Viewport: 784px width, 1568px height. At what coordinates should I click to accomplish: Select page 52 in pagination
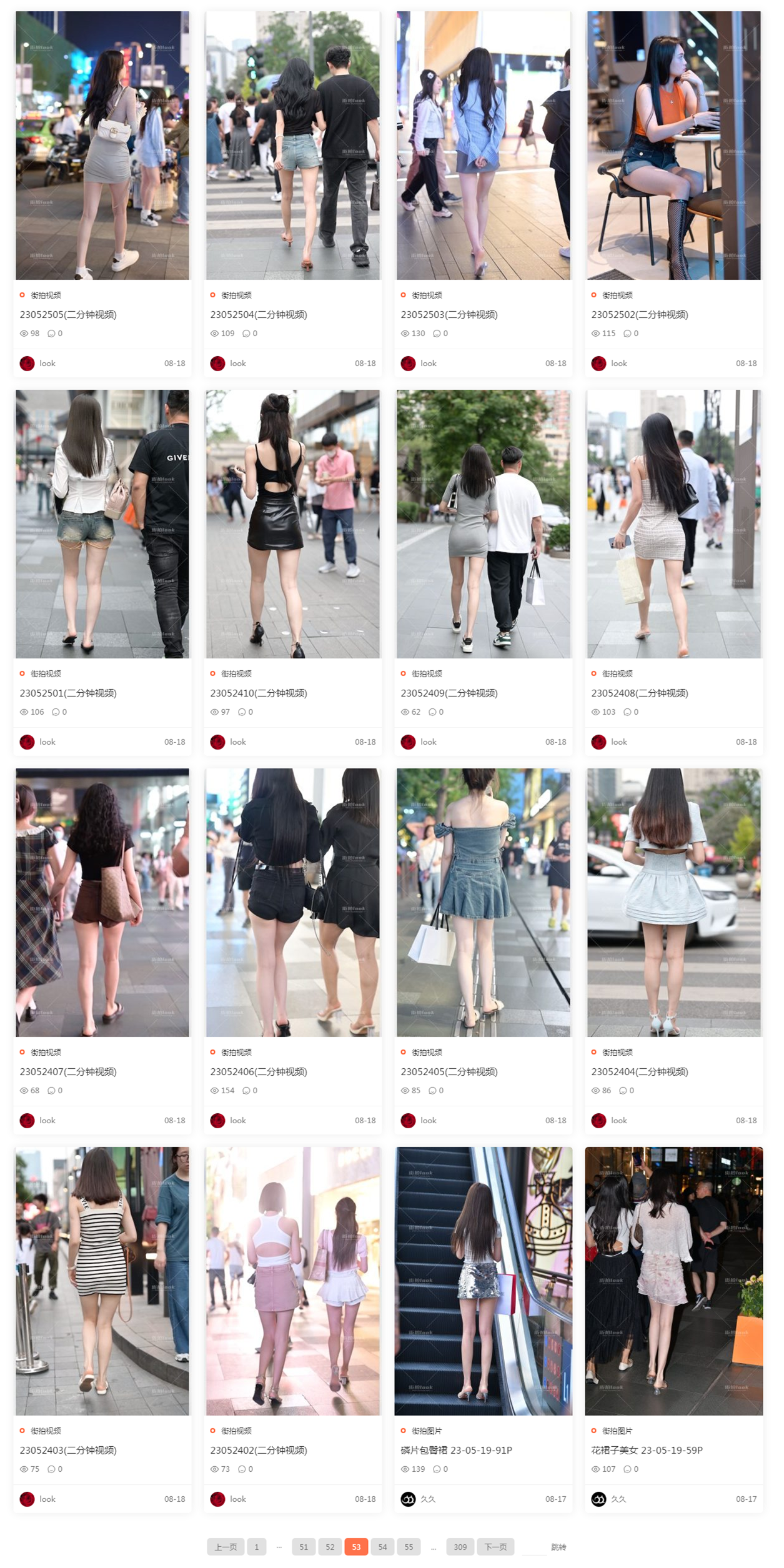click(x=330, y=1547)
